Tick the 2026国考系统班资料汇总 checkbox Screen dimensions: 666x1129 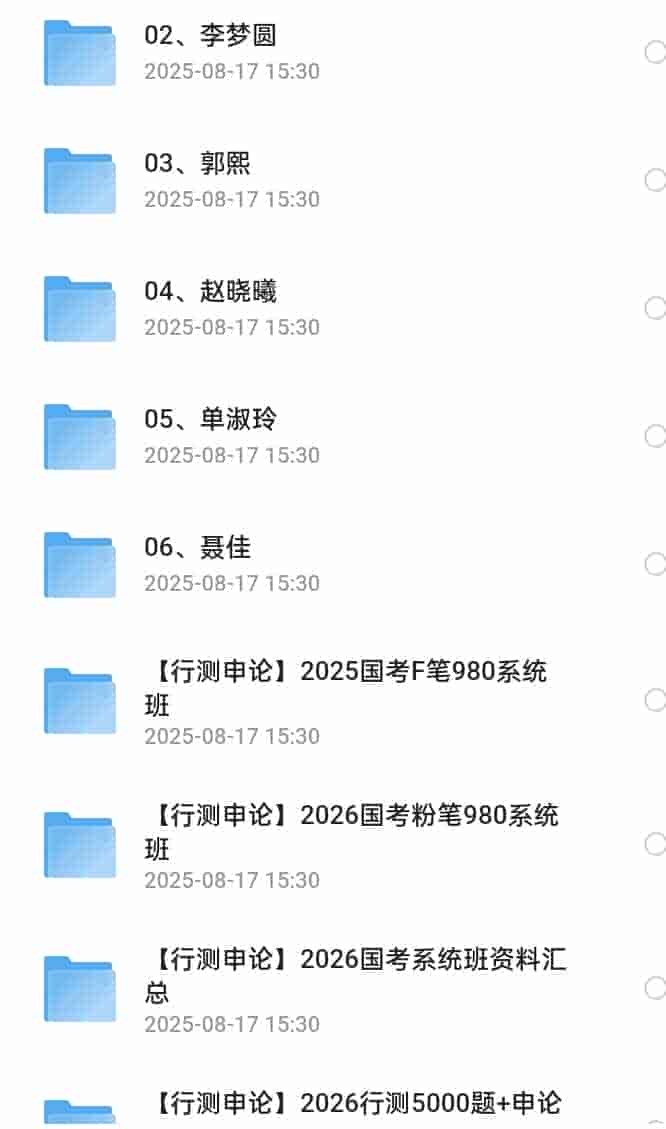(x=654, y=988)
